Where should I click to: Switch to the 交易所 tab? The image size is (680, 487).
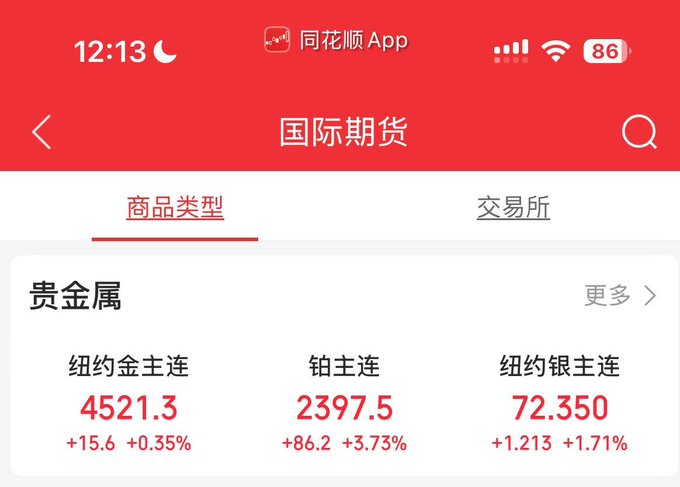point(513,208)
